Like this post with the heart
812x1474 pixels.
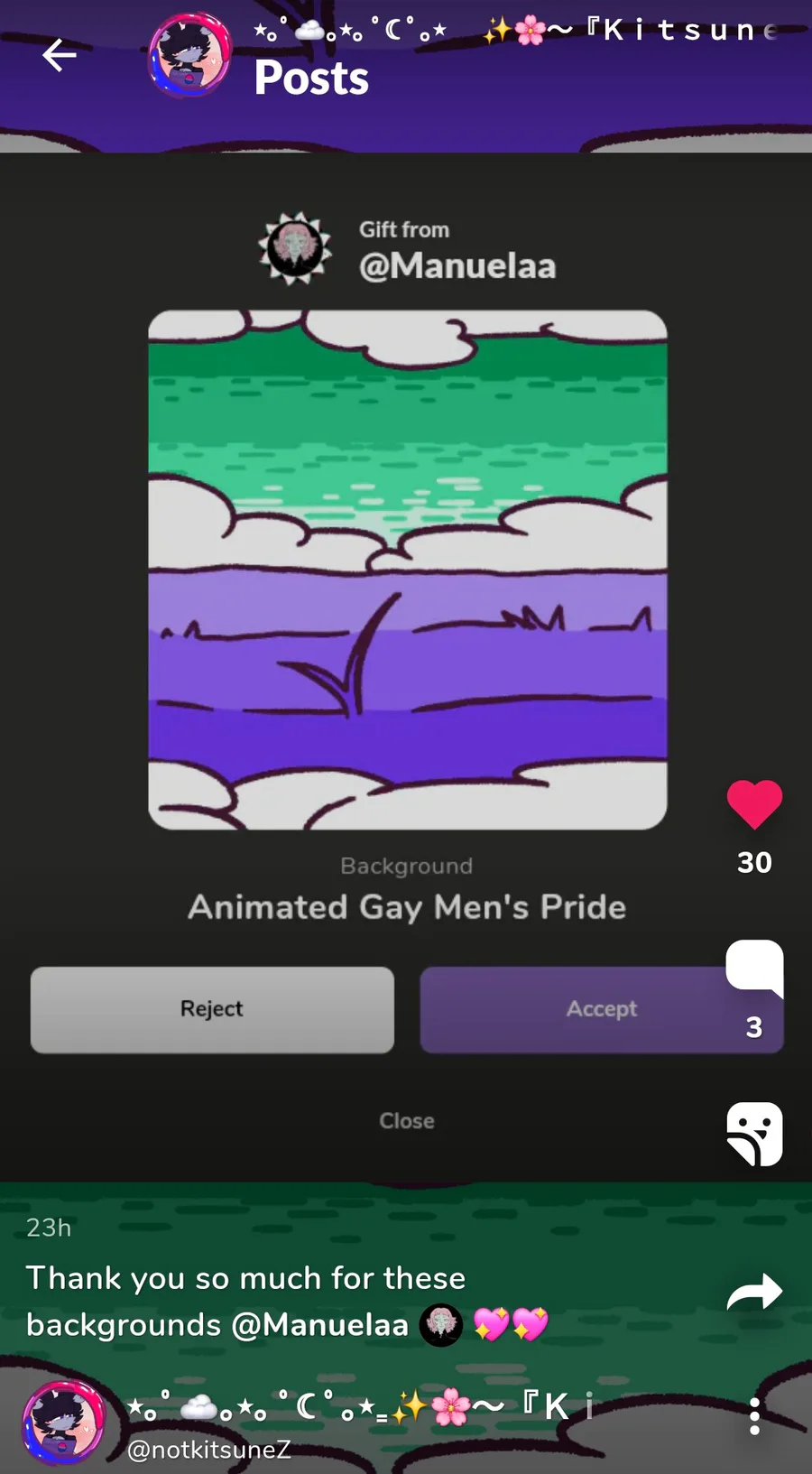pos(754,804)
